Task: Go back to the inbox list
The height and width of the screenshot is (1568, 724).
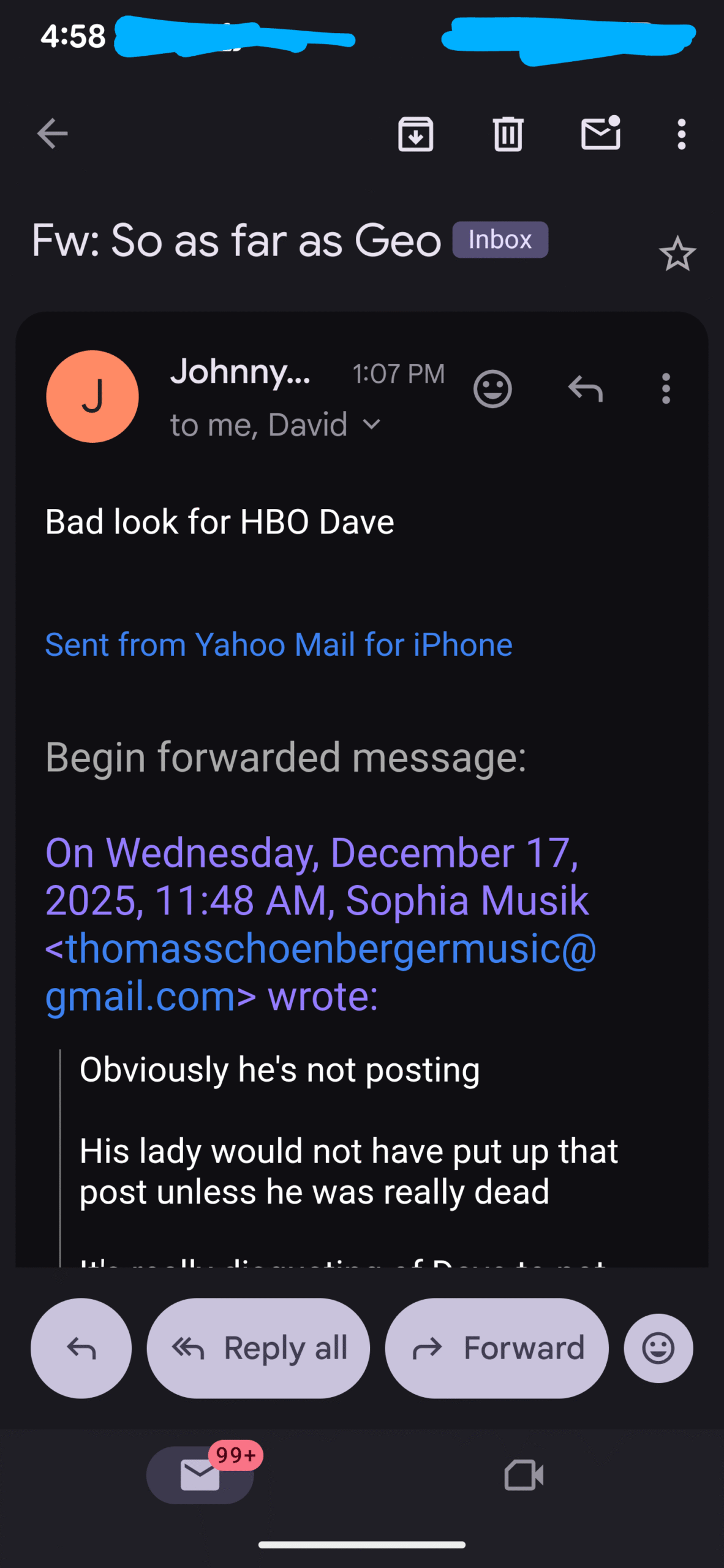Action: [x=52, y=134]
